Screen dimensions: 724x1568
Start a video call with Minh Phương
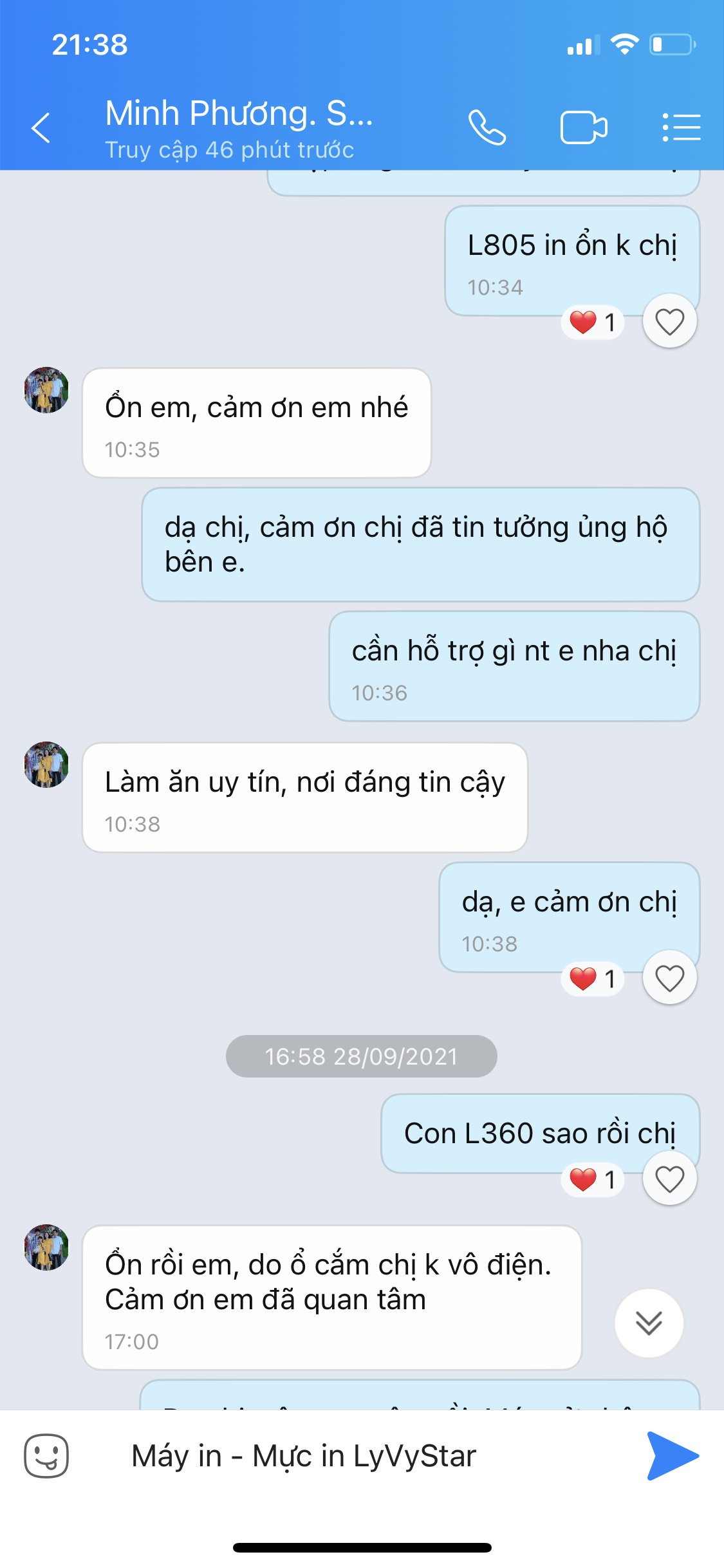(x=583, y=127)
